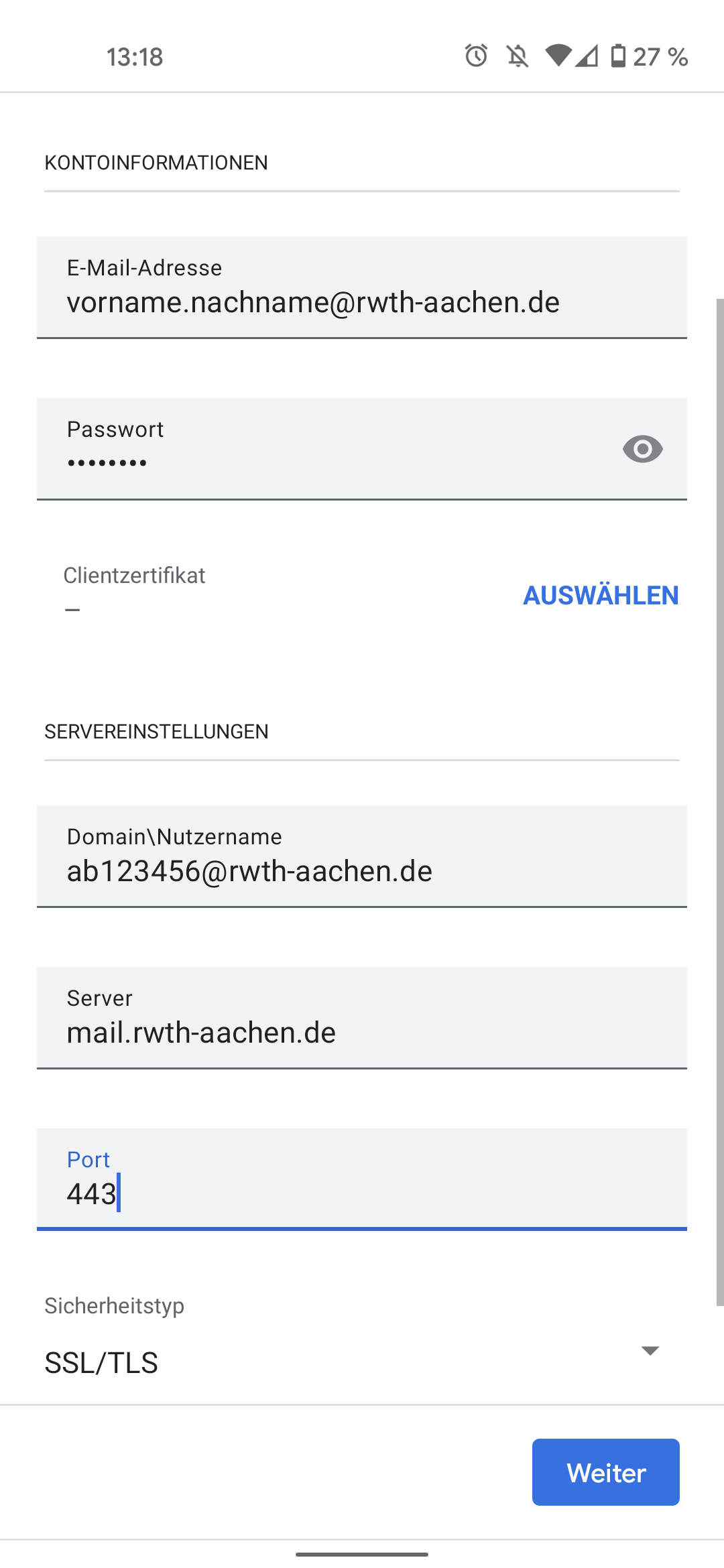Tap the SERVEREINSTELLUNGEN section header
The image size is (724, 1568).
point(156,731)
